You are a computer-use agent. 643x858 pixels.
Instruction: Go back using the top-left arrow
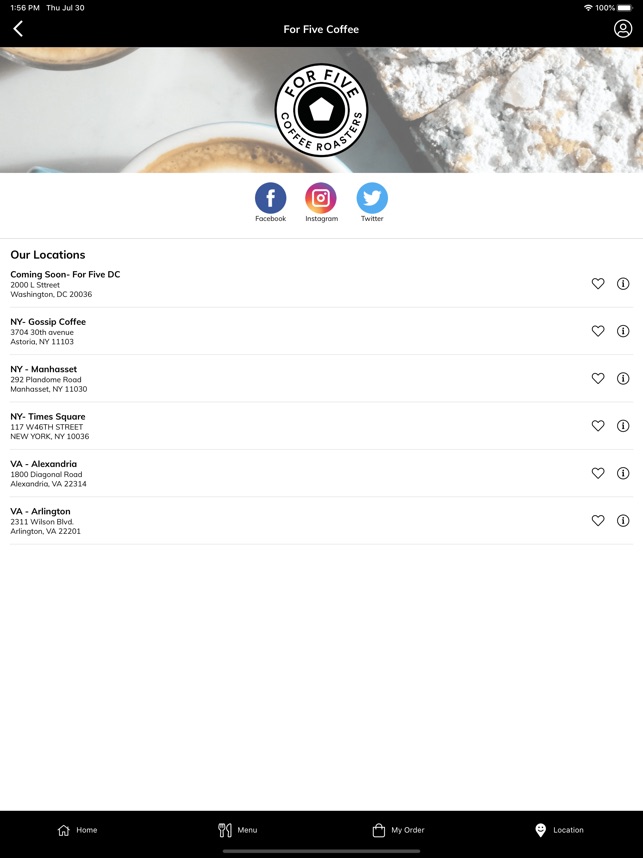18,29
